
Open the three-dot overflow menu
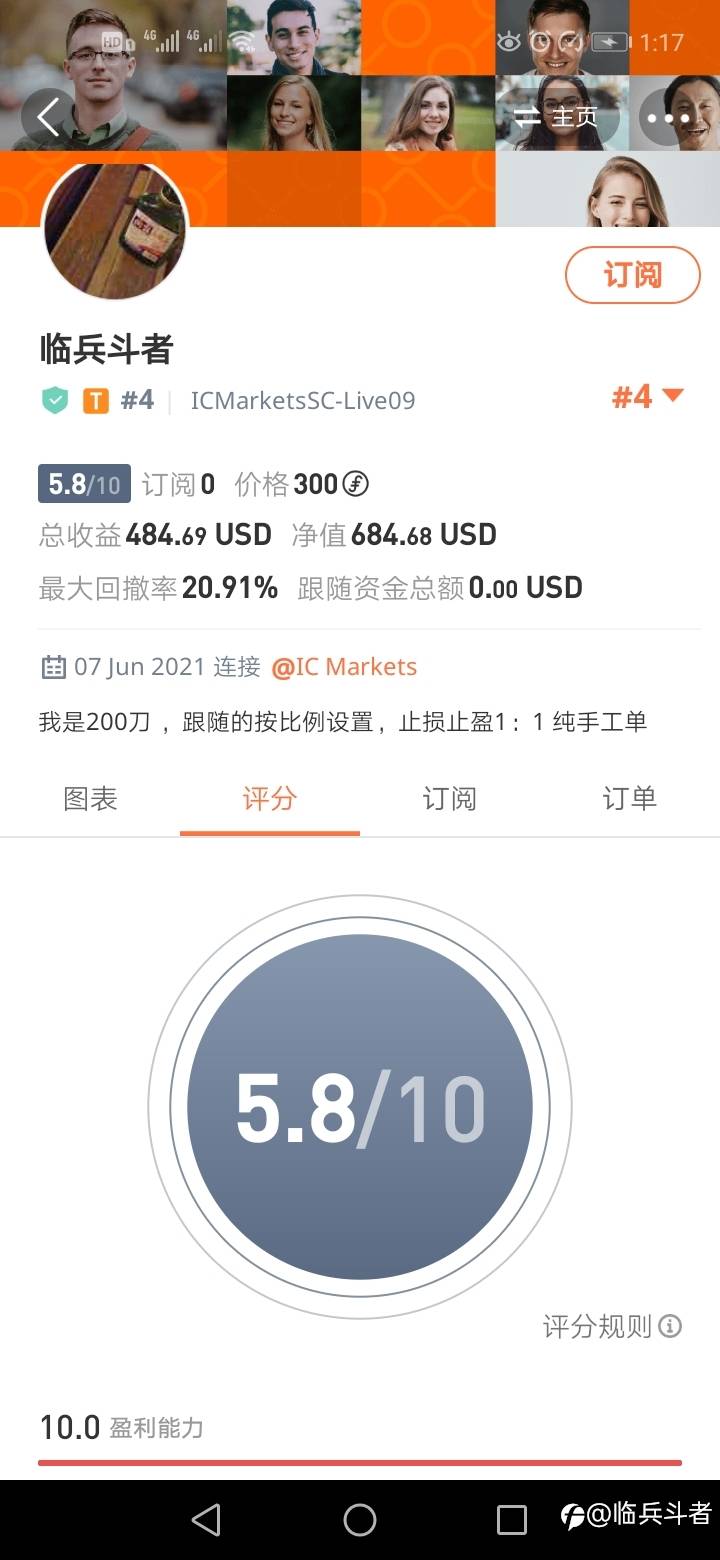pos(668,118)
